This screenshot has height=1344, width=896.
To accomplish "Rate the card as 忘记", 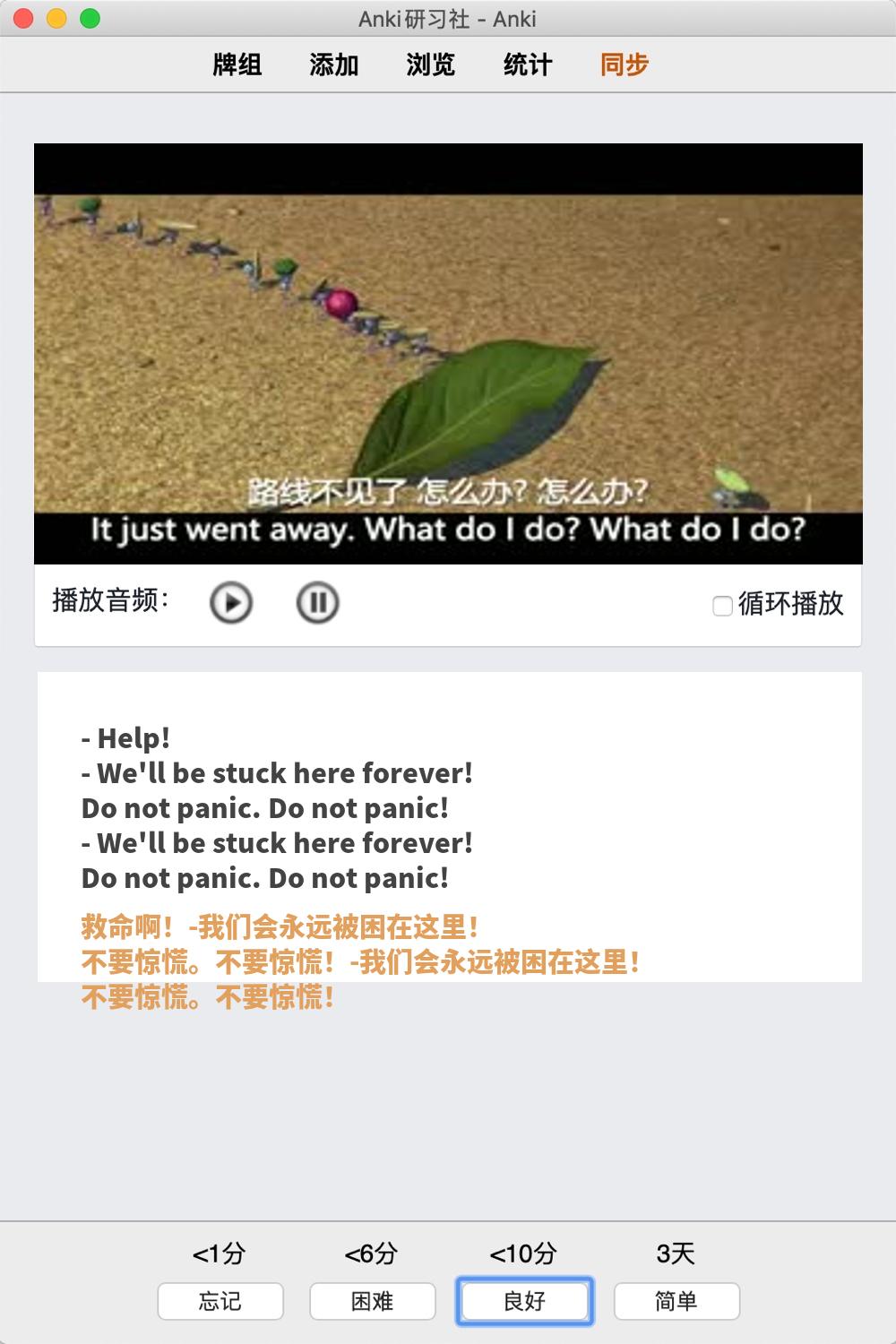I will pyautogui.click(x=220, y=1301).
